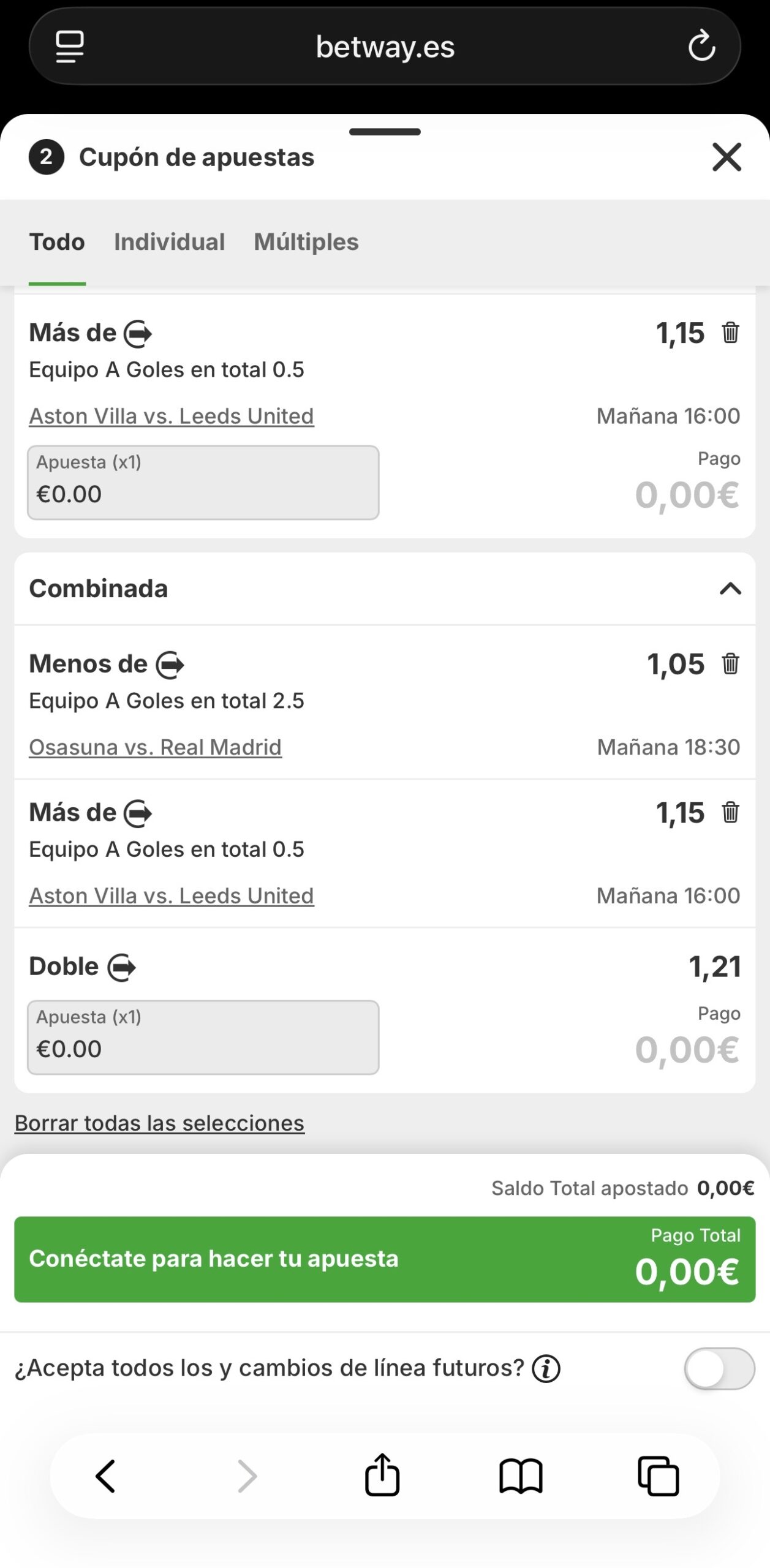The width and height of the screenshot is (770, 1568).
Task: Delete the Menos de 1,05 selection
Action: 730,664
